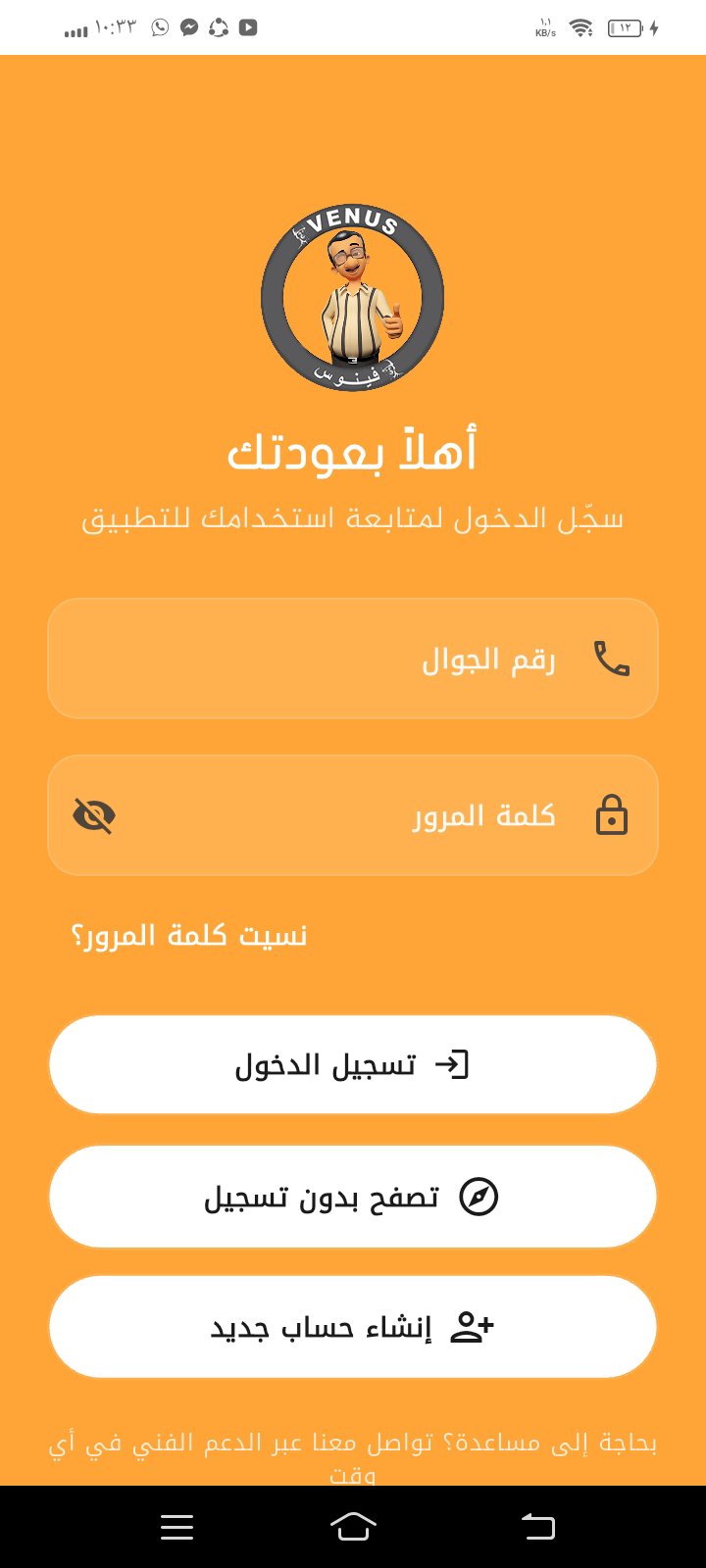Tap the phone number field (رقم الجوال)

(353, 659)
